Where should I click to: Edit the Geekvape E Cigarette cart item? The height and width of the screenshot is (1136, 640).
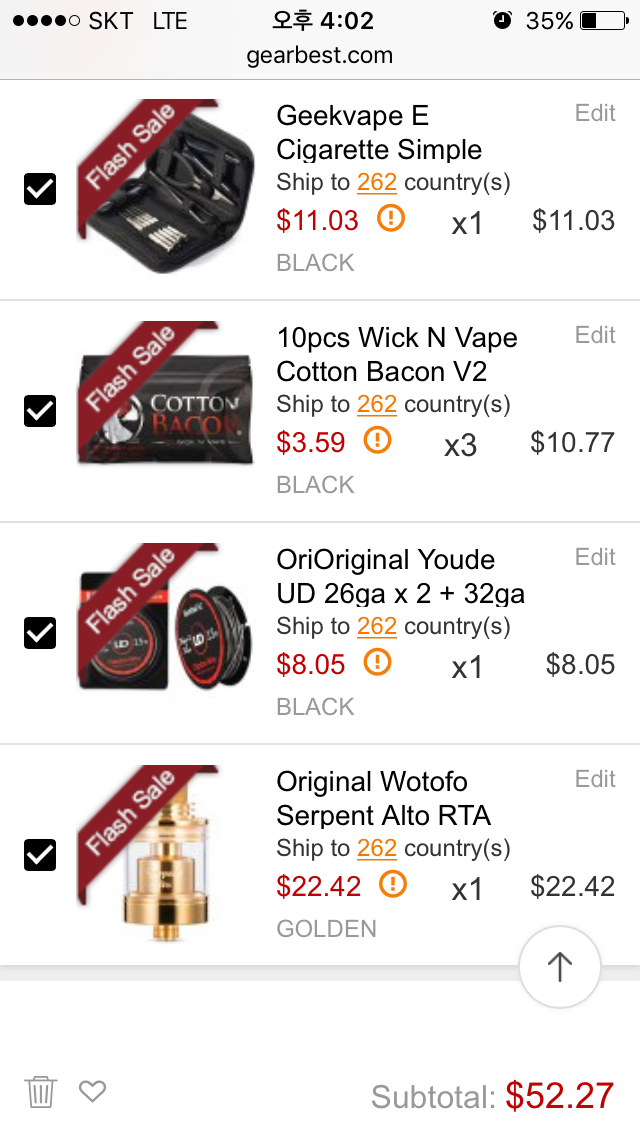click(x=595, y=113)
